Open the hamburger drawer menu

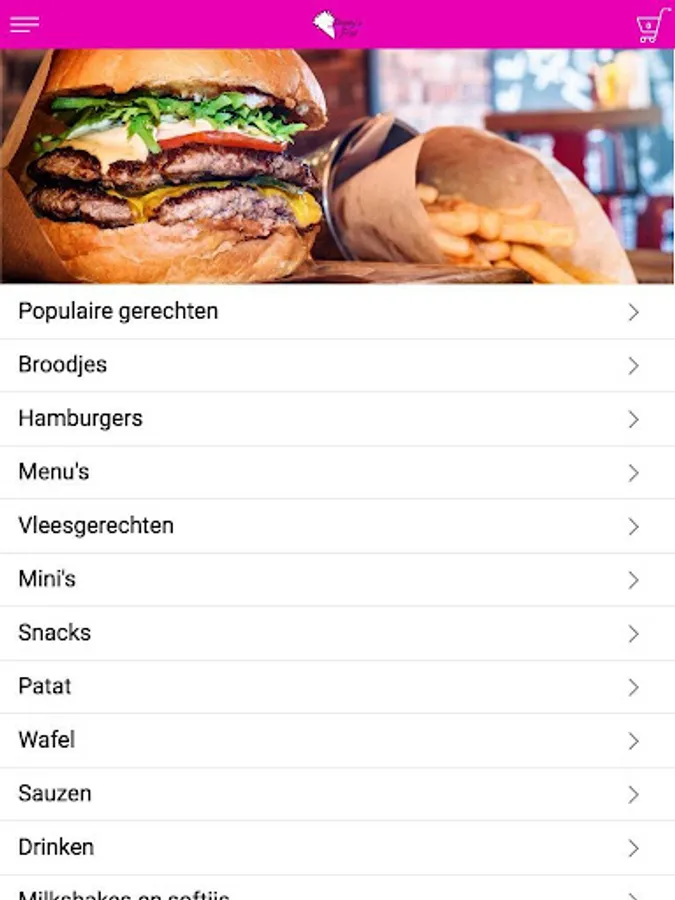point(24,25)
